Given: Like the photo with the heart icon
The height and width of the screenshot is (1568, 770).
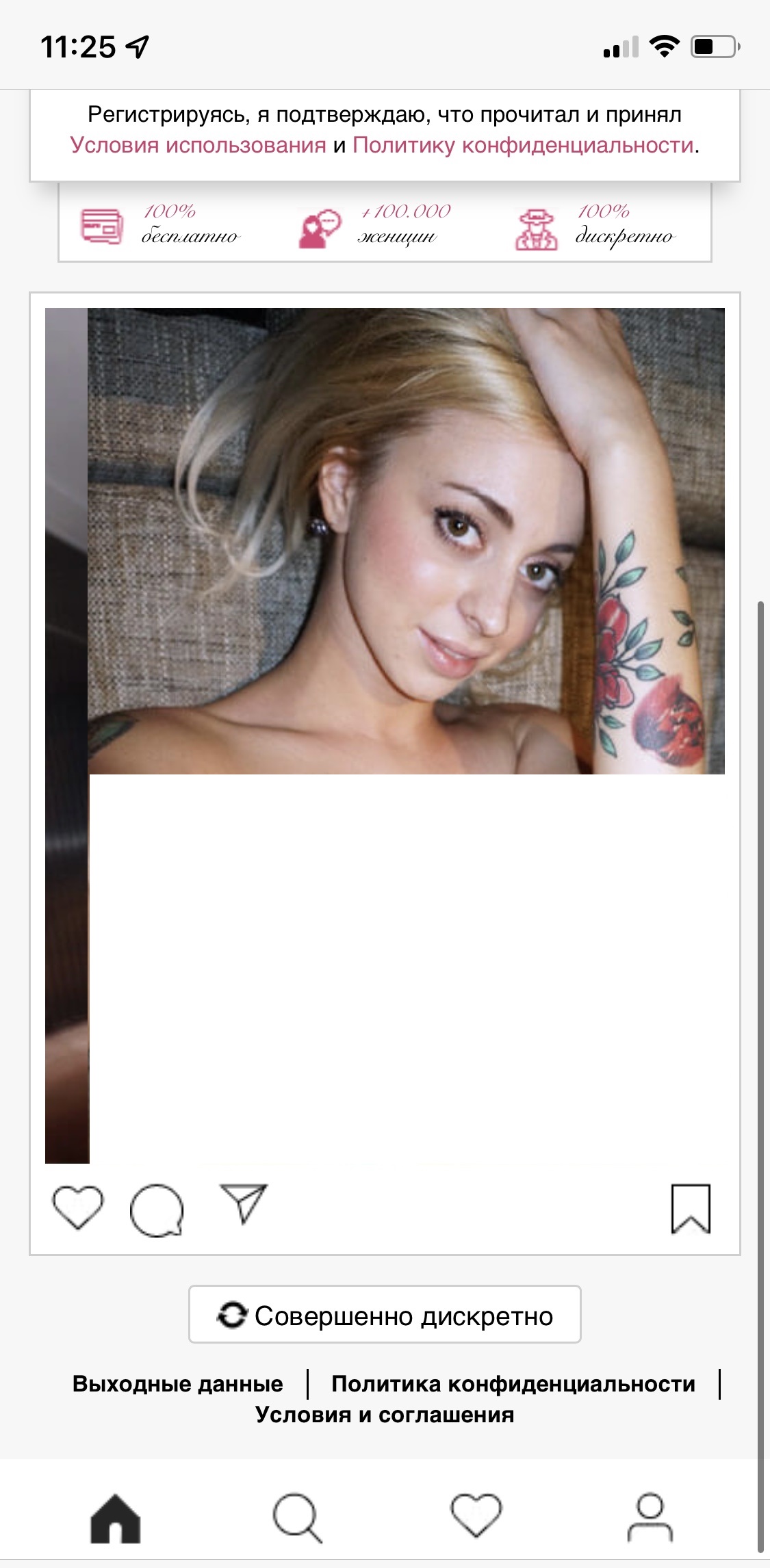Looking at the screenshot, I should (x=77, y=1209).
